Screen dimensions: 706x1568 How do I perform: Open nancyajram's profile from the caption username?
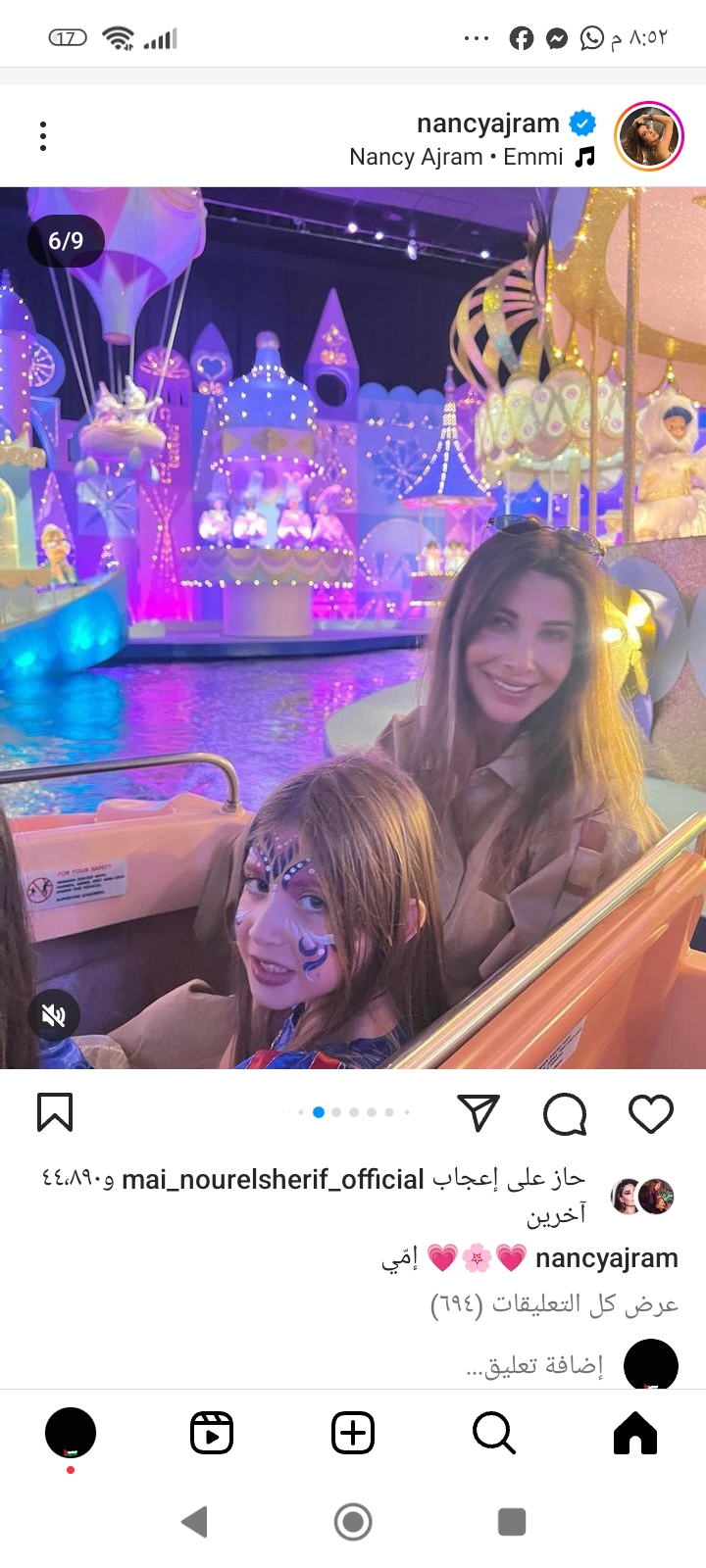[606, 1257]
